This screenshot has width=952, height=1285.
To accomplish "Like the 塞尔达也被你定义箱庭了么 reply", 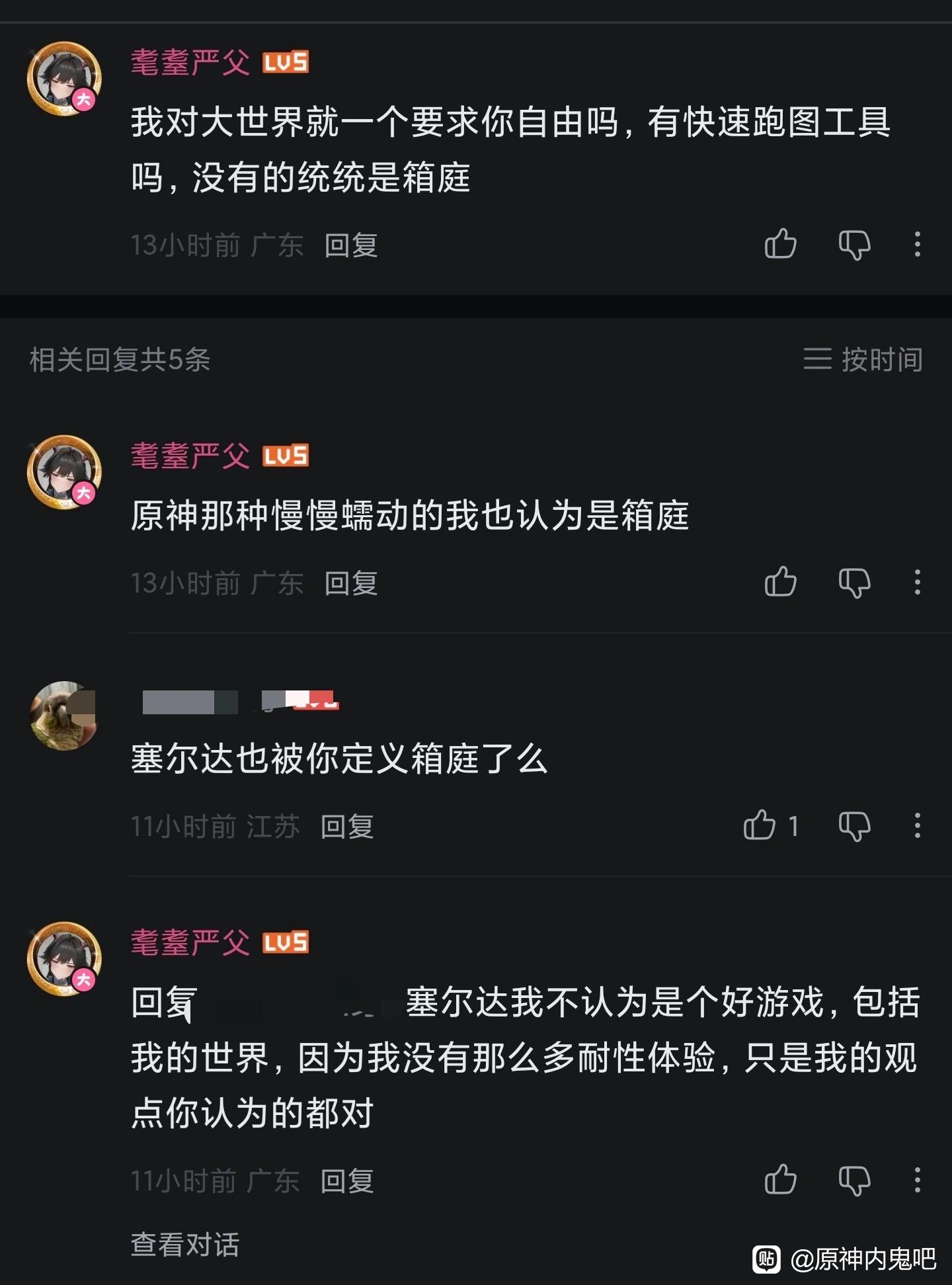I will click(x=760, y=825).
